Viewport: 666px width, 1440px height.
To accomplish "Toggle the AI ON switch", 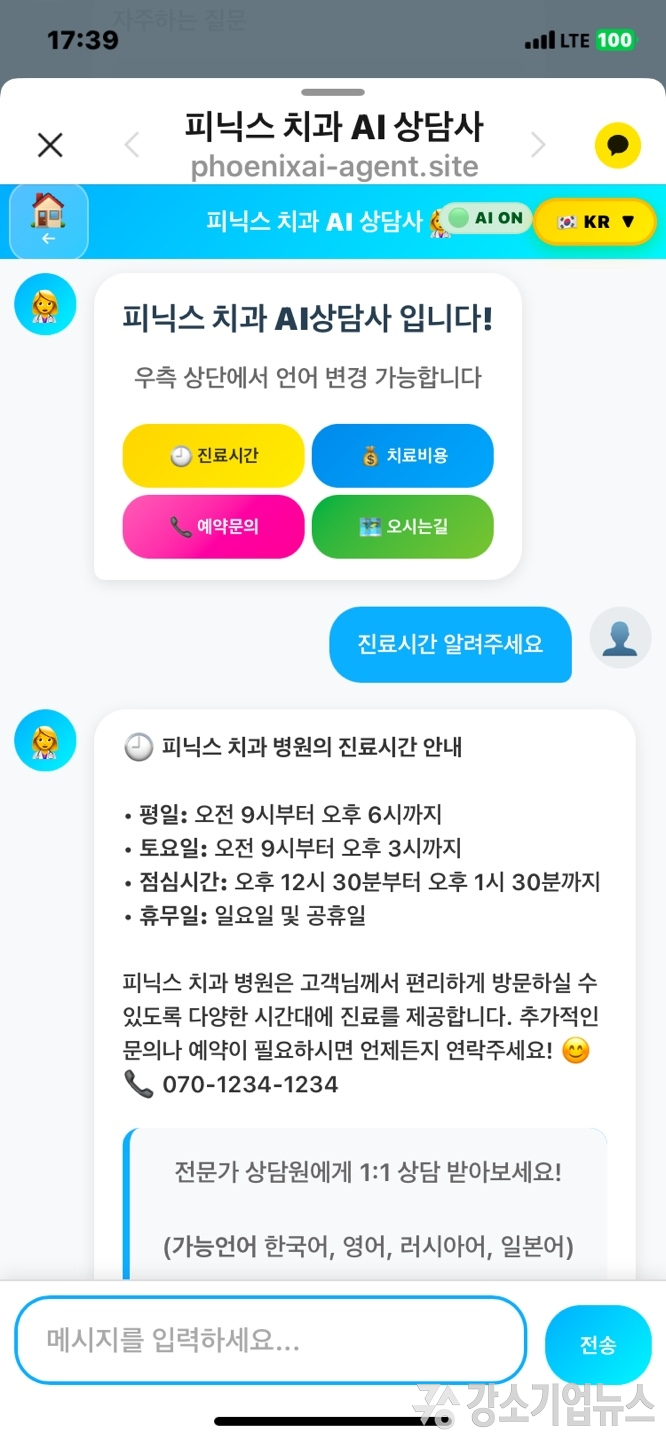I will [x=487, y=218].
